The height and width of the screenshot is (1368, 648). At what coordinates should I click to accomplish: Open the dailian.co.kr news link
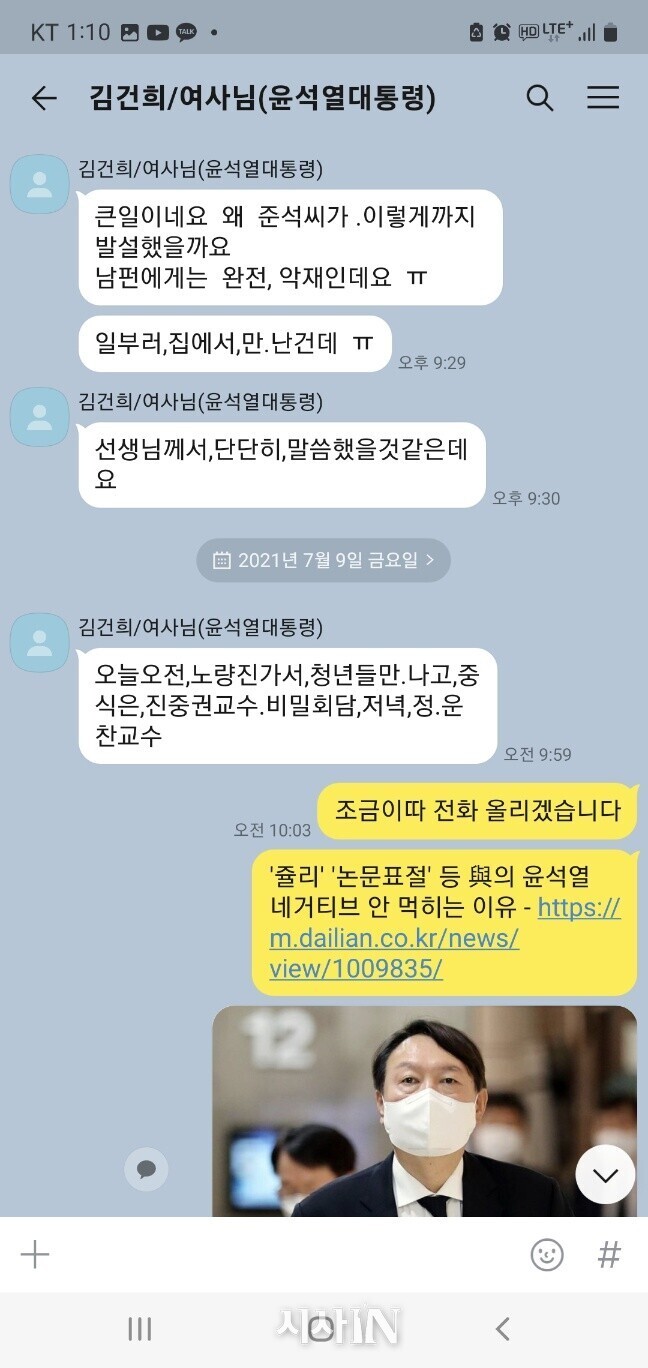coord(445,939)
